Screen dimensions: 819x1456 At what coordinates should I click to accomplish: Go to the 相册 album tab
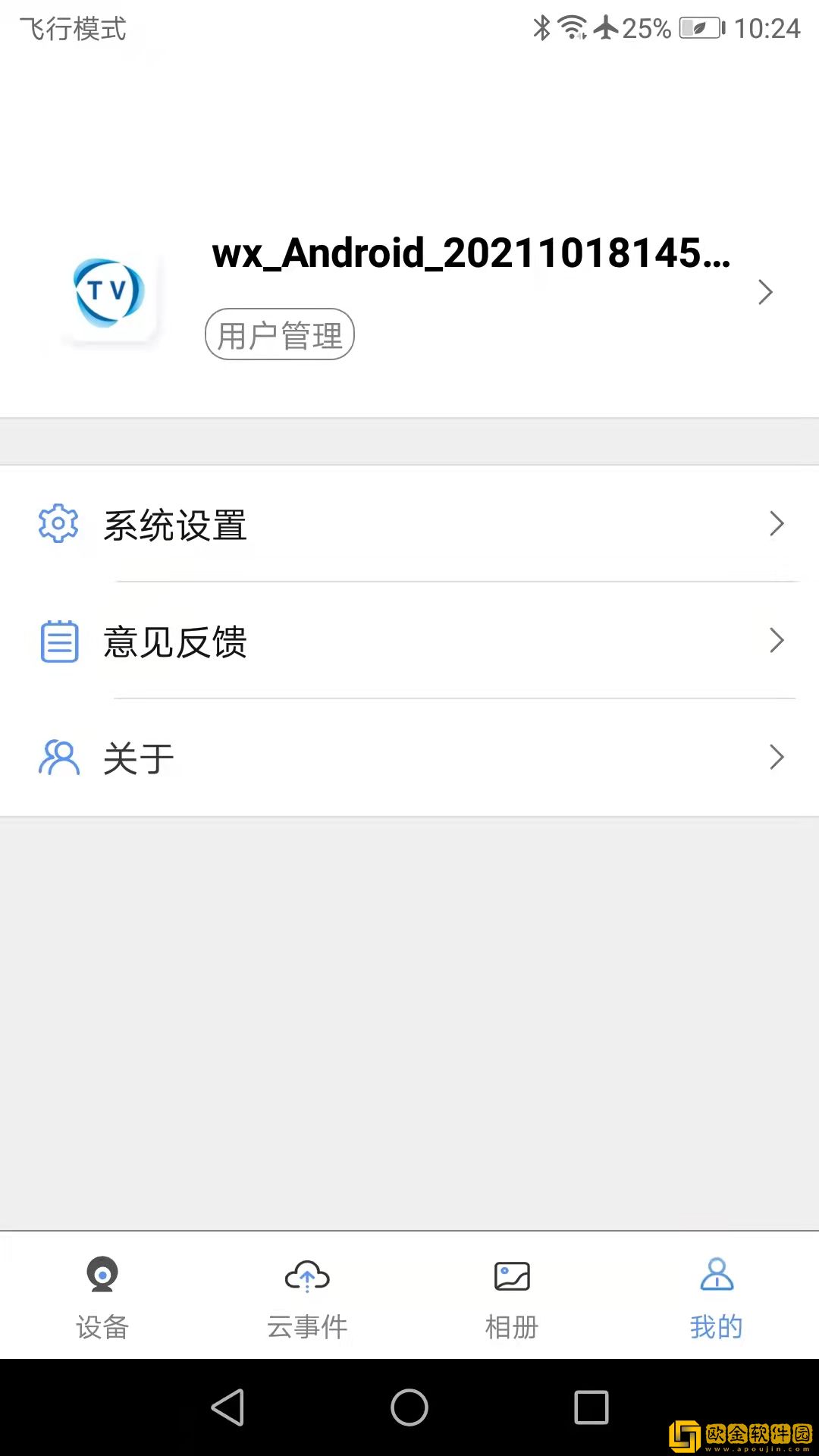[x=512, y=1297]
